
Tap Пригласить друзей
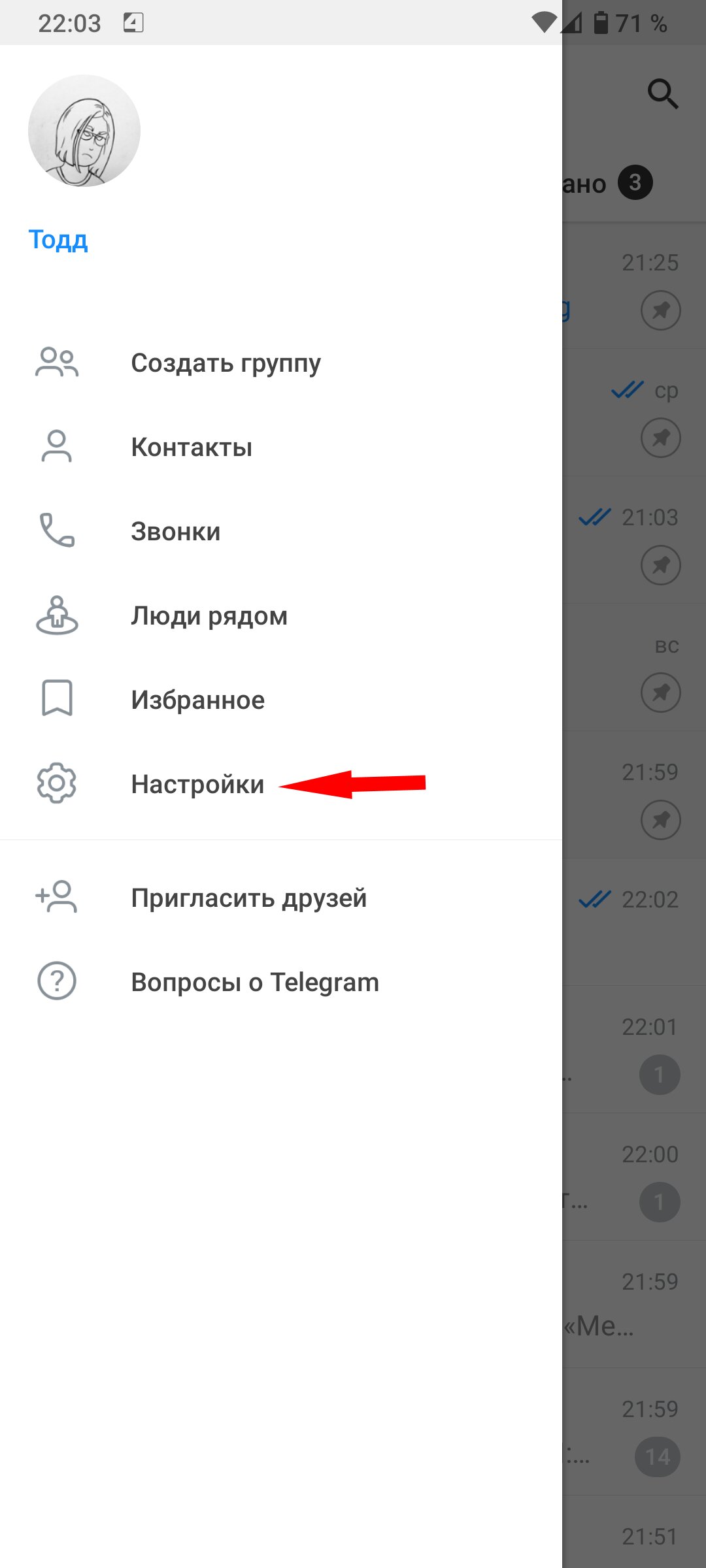pyautogui.click(x=281, y=898)
